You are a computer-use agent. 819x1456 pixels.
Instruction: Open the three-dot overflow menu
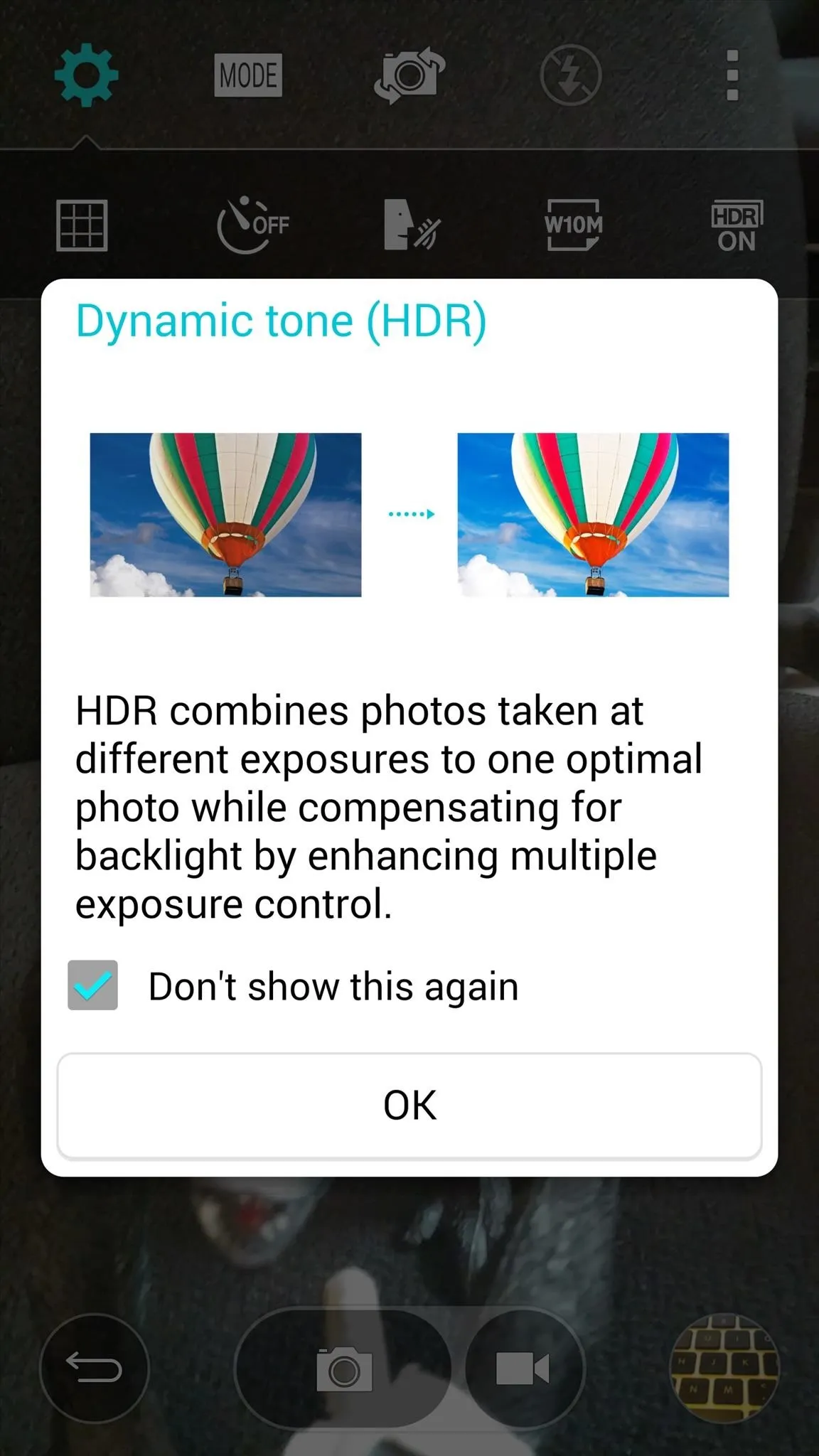tap(733, 75)
